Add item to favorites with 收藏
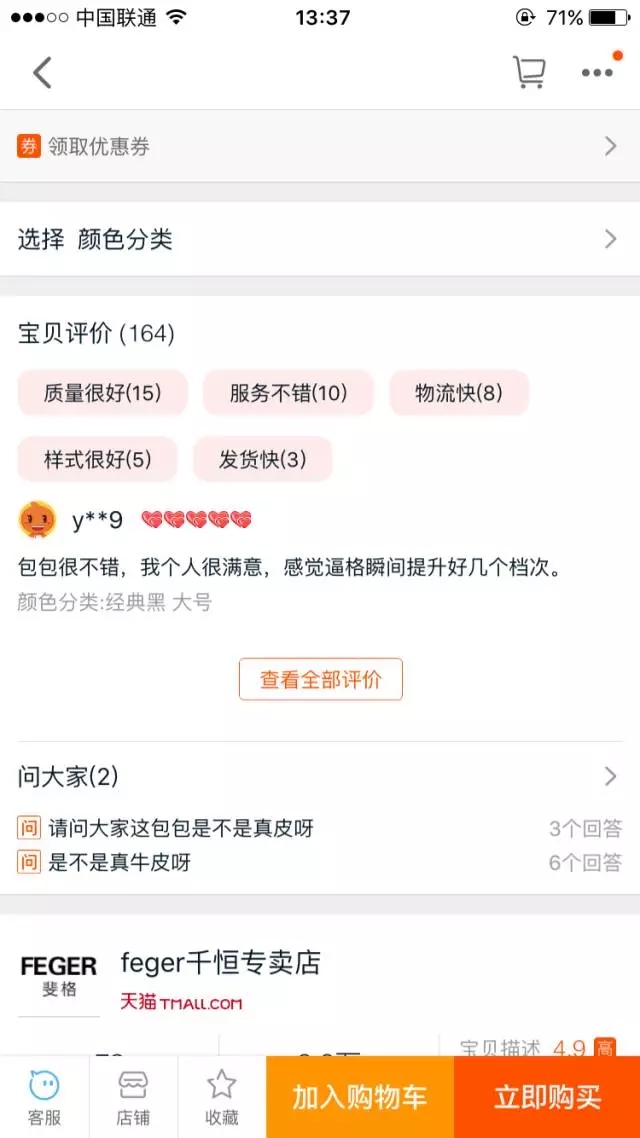Screen dimensions: 640x1138 (221, 1096)
